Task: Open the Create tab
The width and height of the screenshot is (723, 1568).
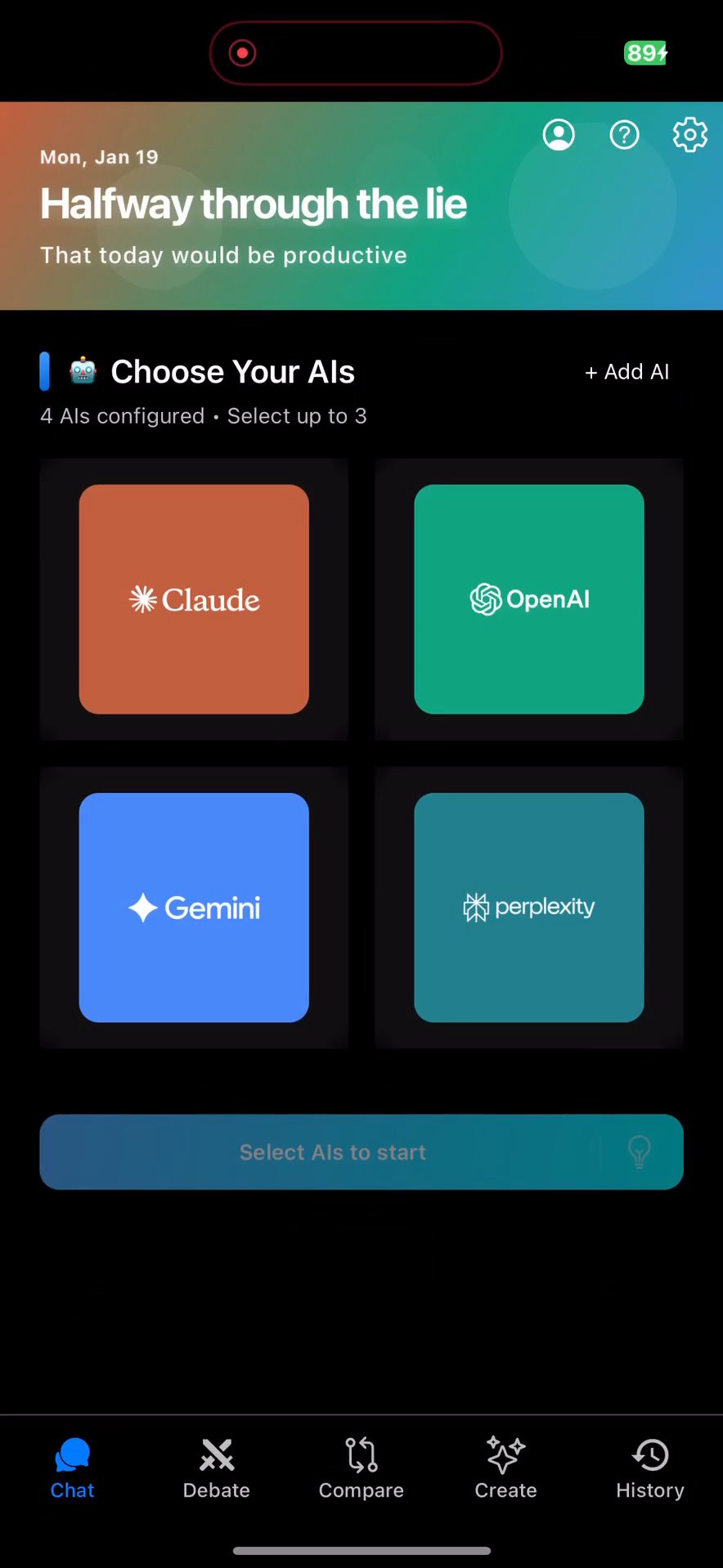Action: point(505,1468)
